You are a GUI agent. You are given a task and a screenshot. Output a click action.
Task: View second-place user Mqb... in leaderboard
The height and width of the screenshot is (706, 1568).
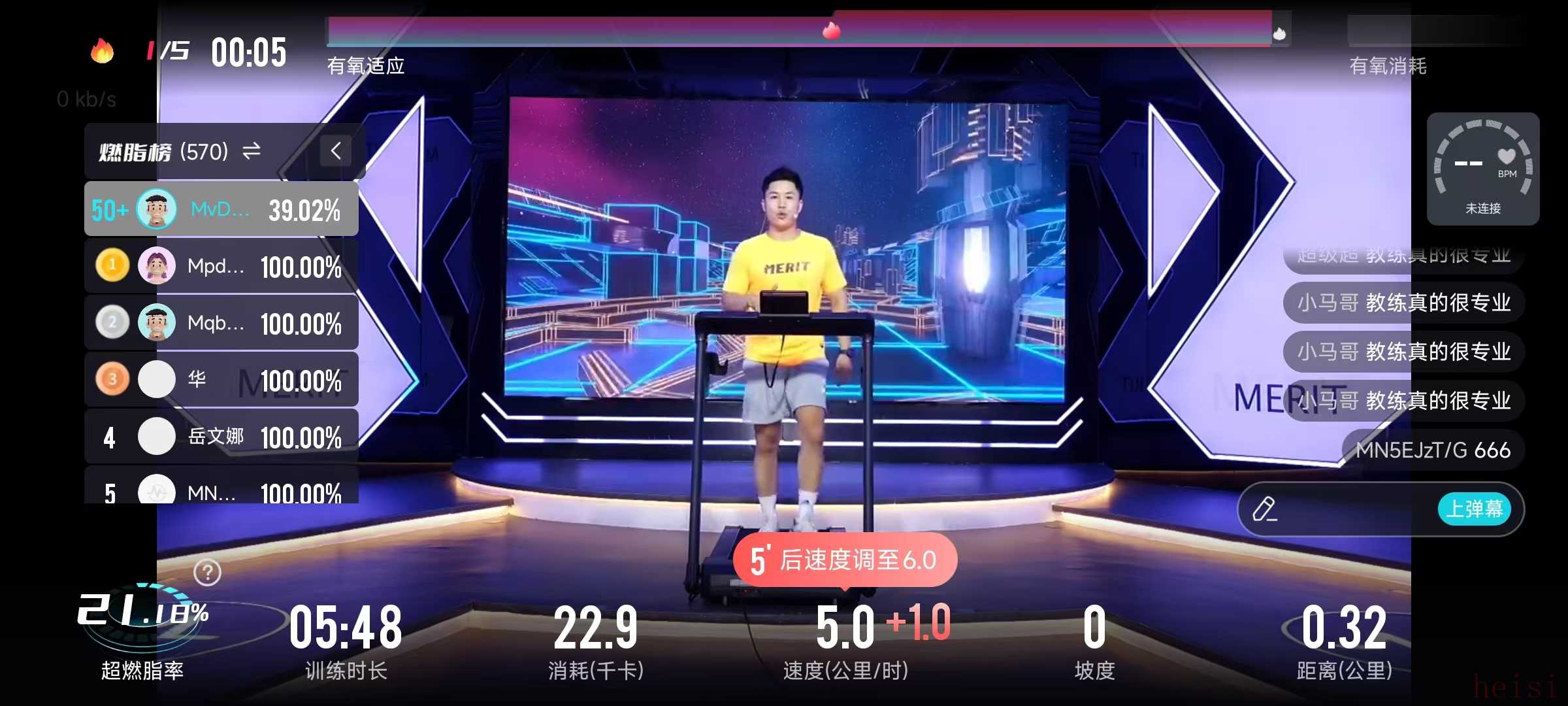(x=221, y=323)
